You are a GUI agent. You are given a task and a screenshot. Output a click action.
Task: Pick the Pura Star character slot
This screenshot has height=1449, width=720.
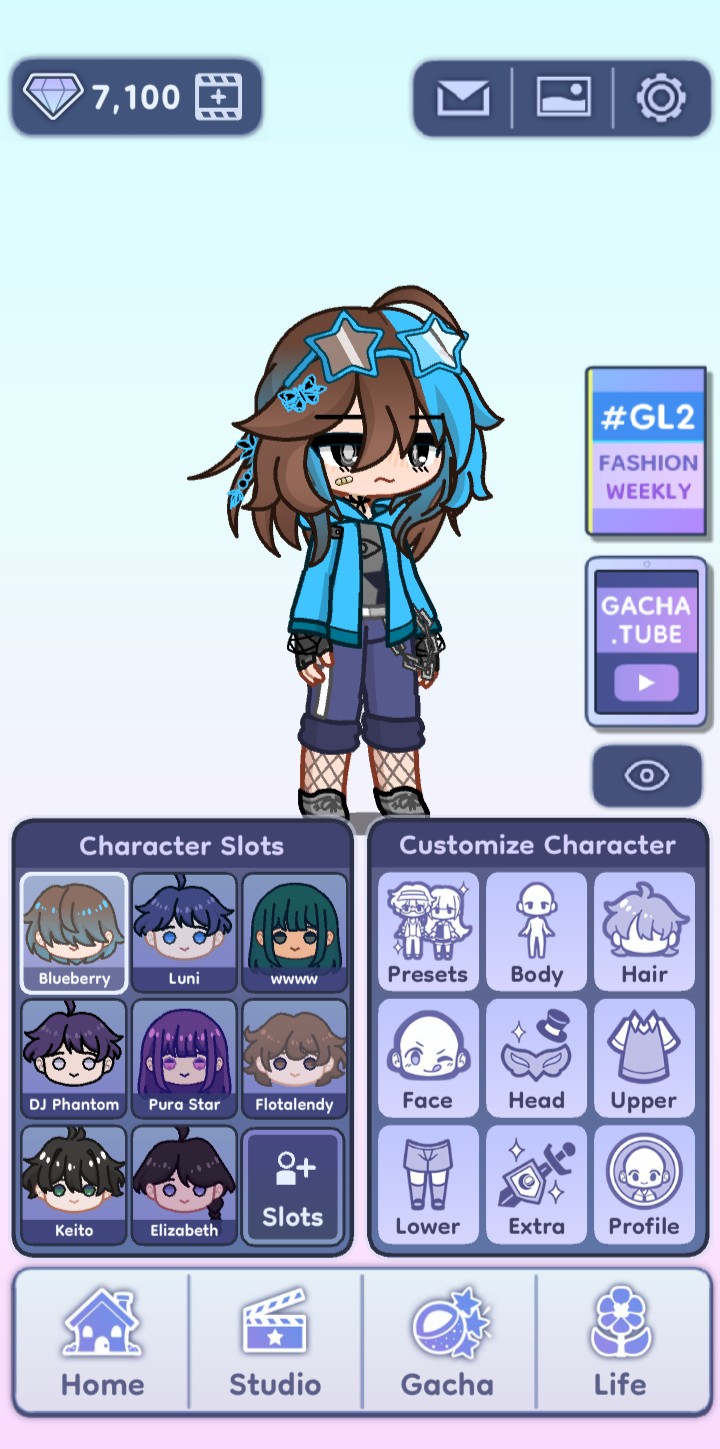coord(184,1058)
